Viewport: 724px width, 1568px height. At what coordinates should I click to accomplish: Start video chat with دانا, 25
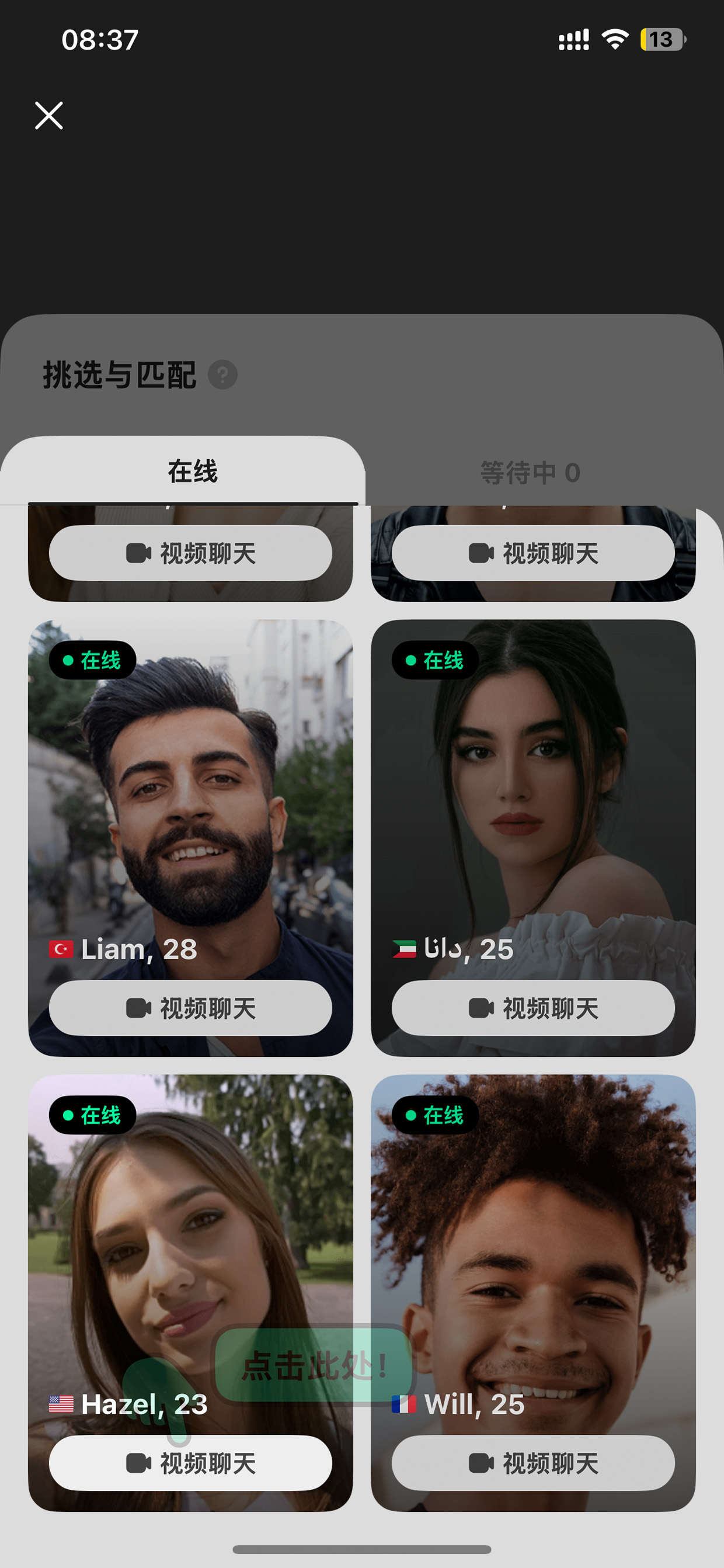pyautogui.click(x=533, y=1008)
